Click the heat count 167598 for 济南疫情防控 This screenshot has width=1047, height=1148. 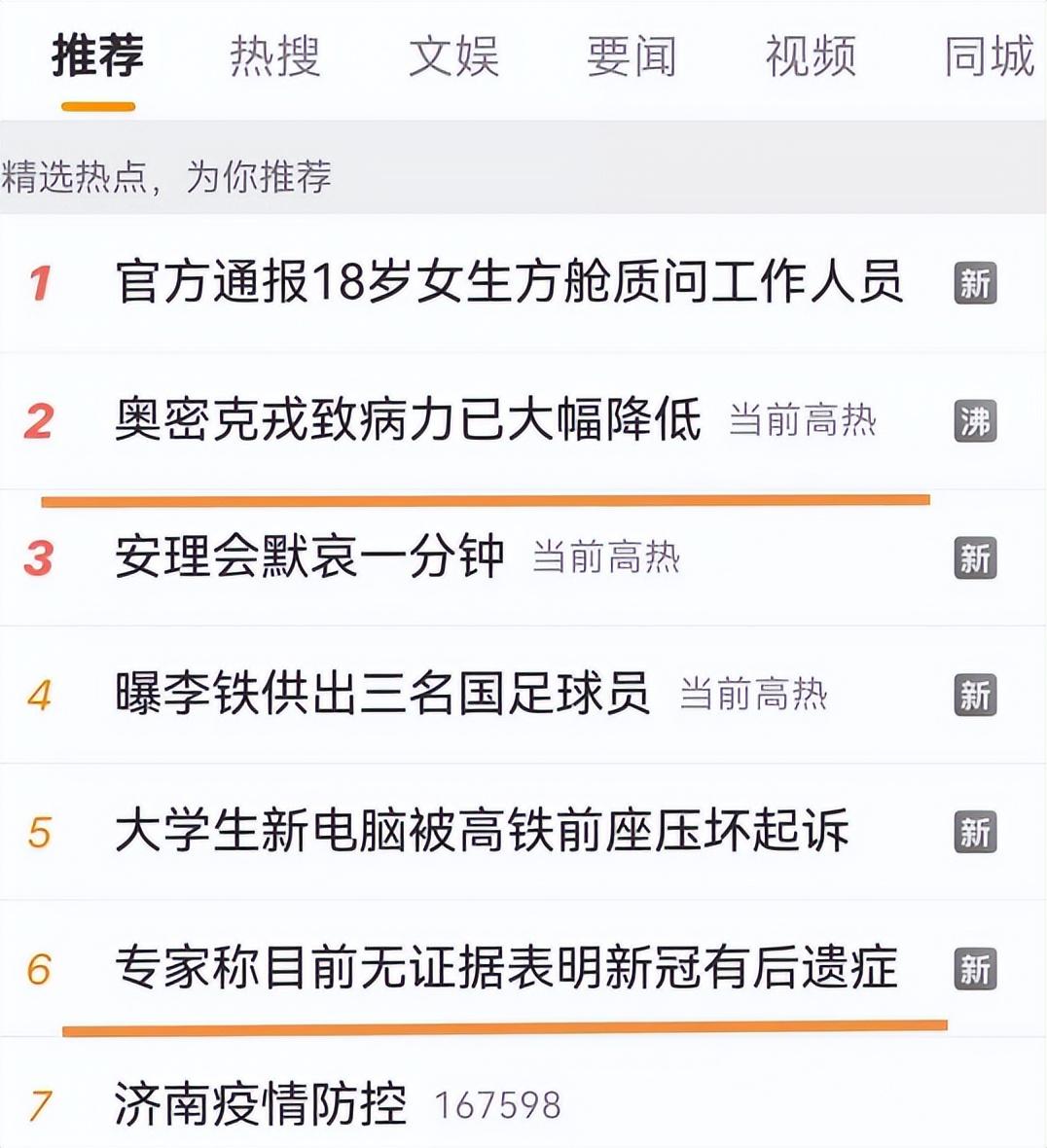pyautogui.click(x=497, y=1102)
